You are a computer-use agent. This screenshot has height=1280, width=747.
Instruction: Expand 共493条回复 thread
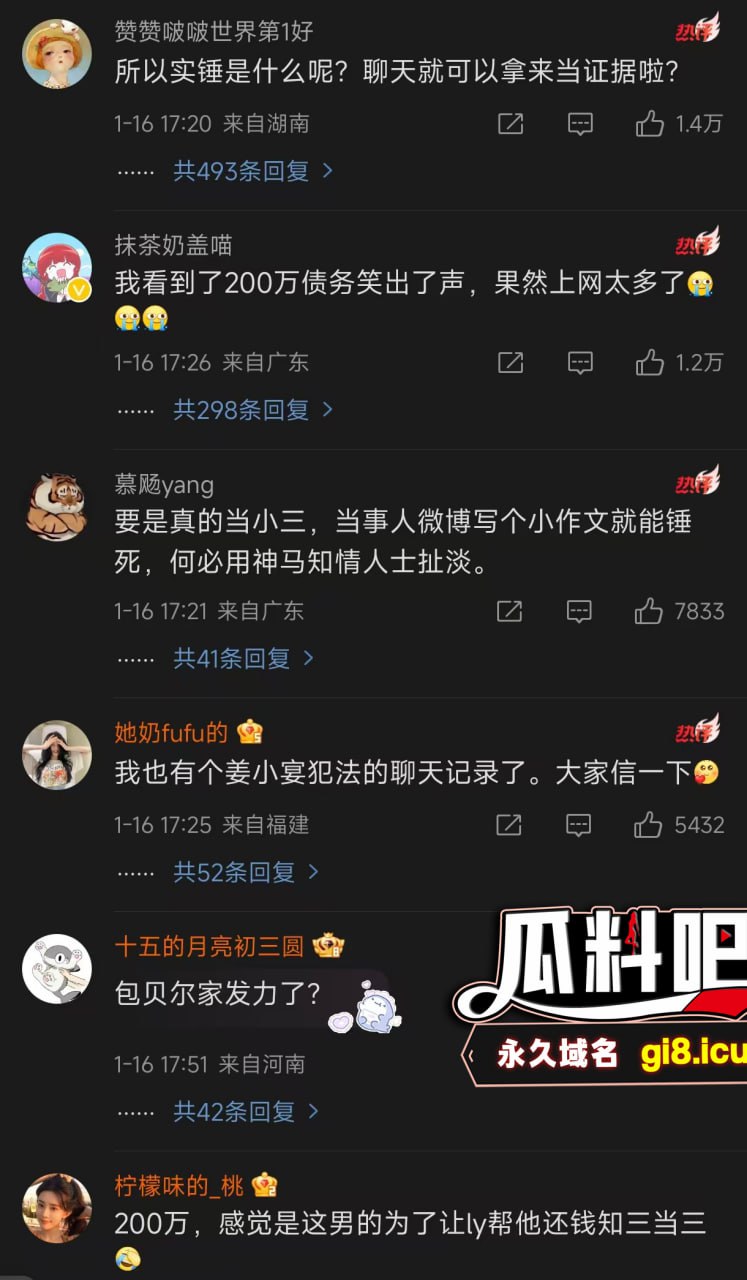click(252, 171)
